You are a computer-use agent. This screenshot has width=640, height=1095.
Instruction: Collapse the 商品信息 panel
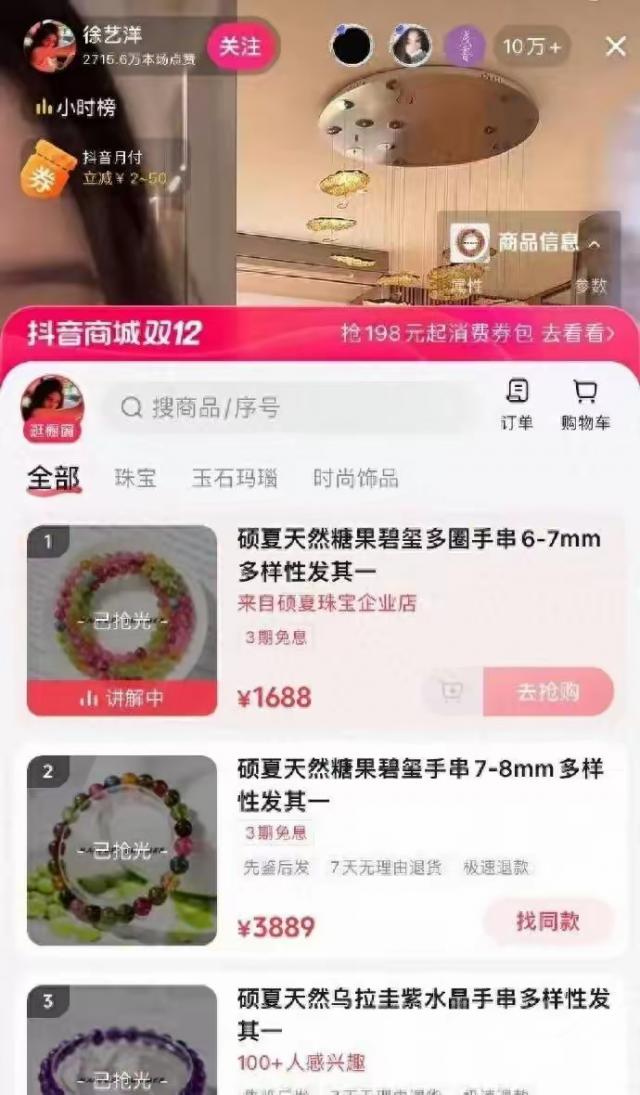[594, 242]
